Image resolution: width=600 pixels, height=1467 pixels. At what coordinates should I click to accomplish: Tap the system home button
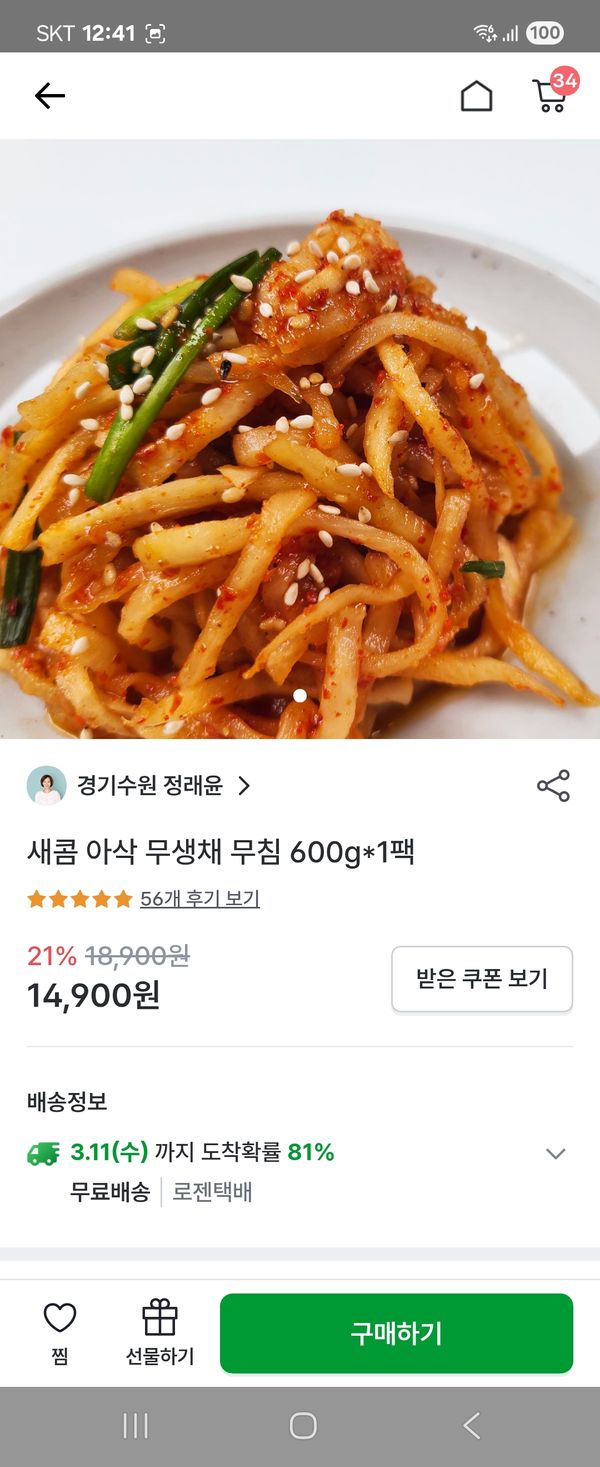tap(303, 1426)
